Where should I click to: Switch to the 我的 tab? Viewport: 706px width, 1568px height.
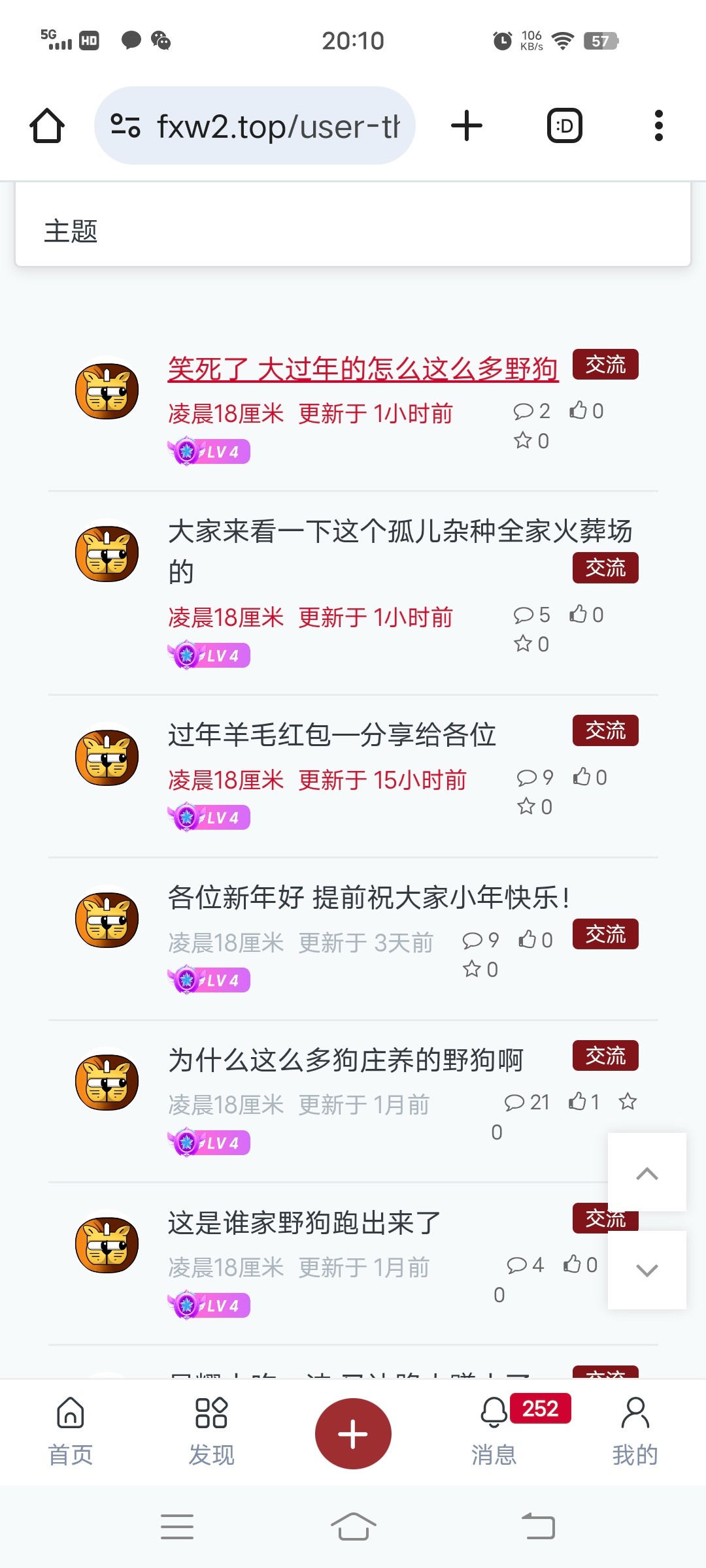tap(635, 1432)
